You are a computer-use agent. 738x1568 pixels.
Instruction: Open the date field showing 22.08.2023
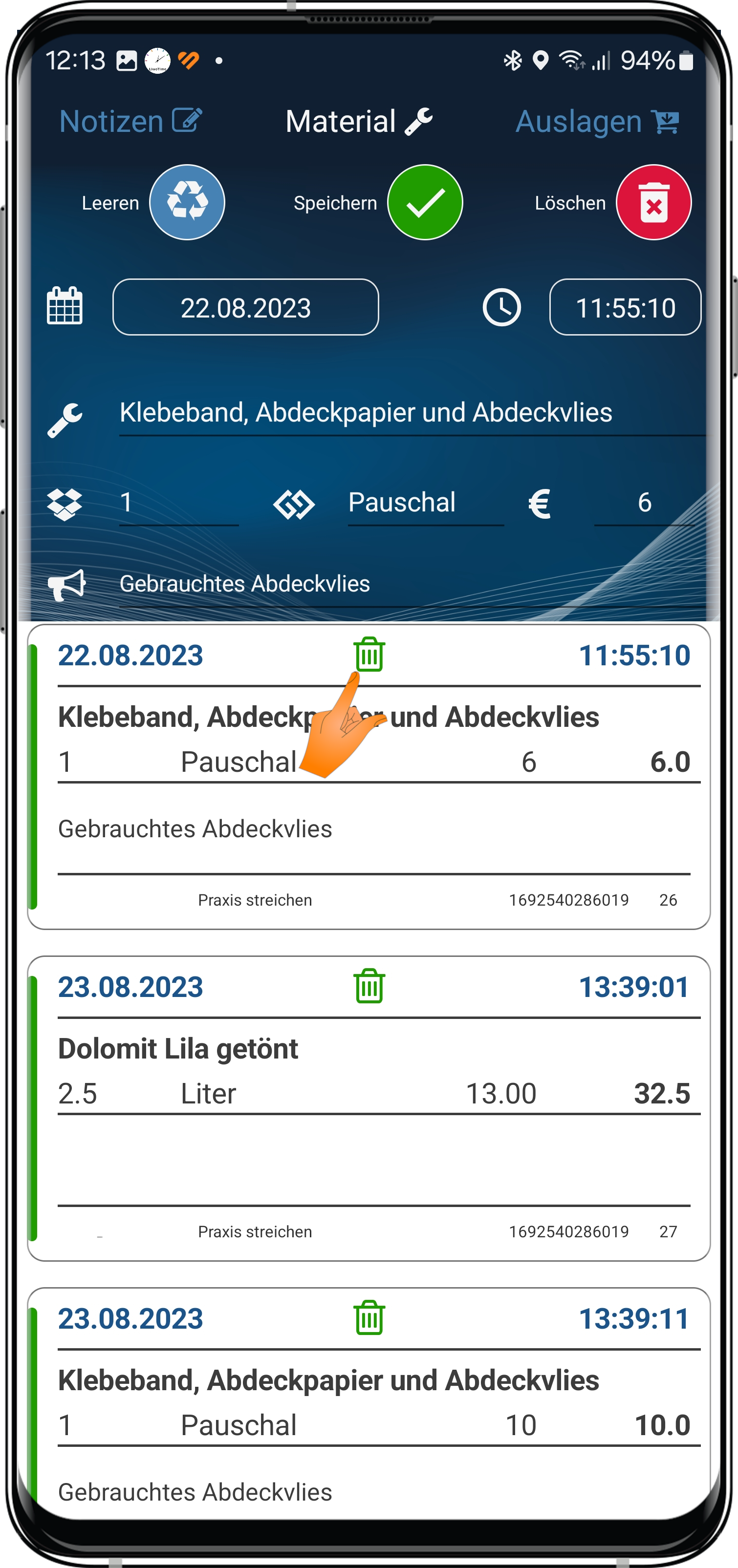(245, 307)
